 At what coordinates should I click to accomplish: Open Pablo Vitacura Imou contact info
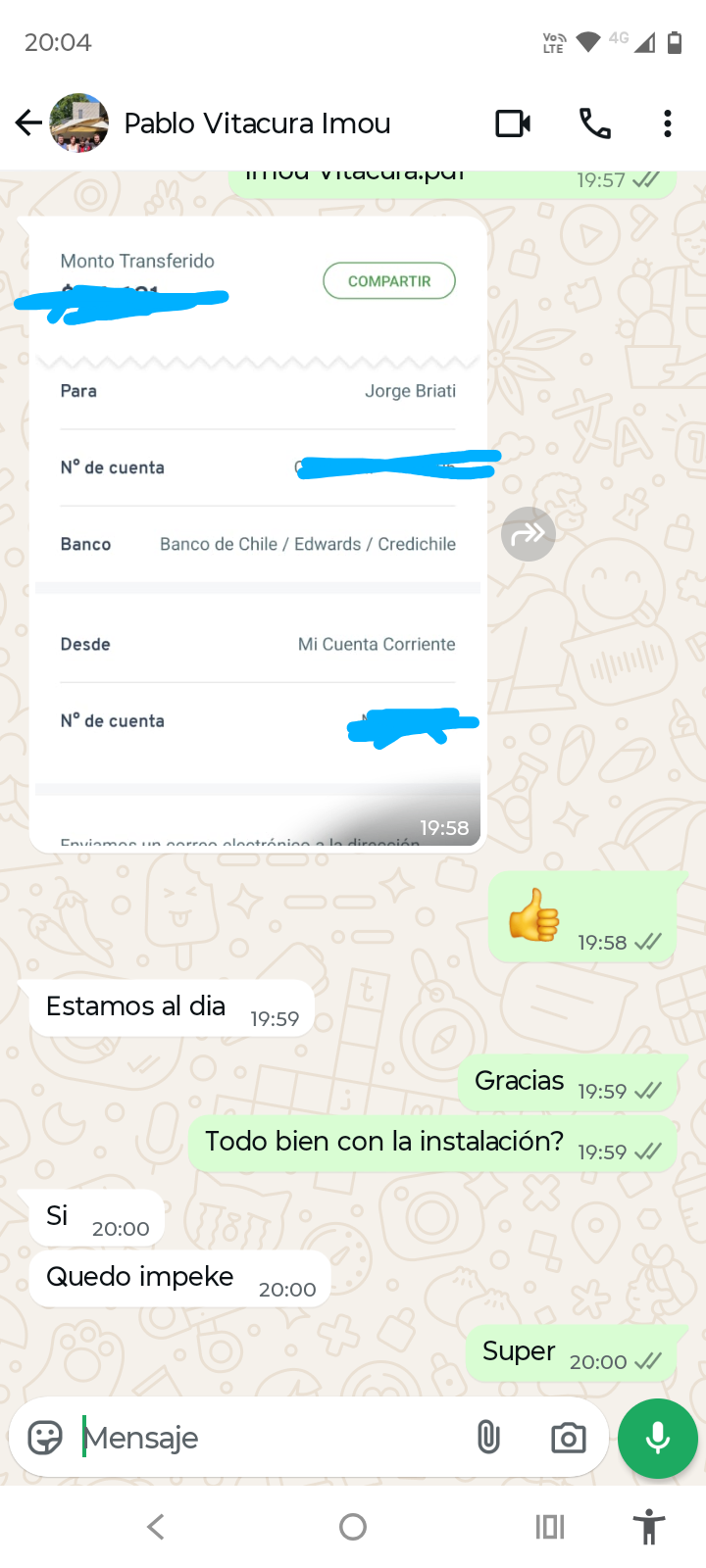[x=257, y=123]
